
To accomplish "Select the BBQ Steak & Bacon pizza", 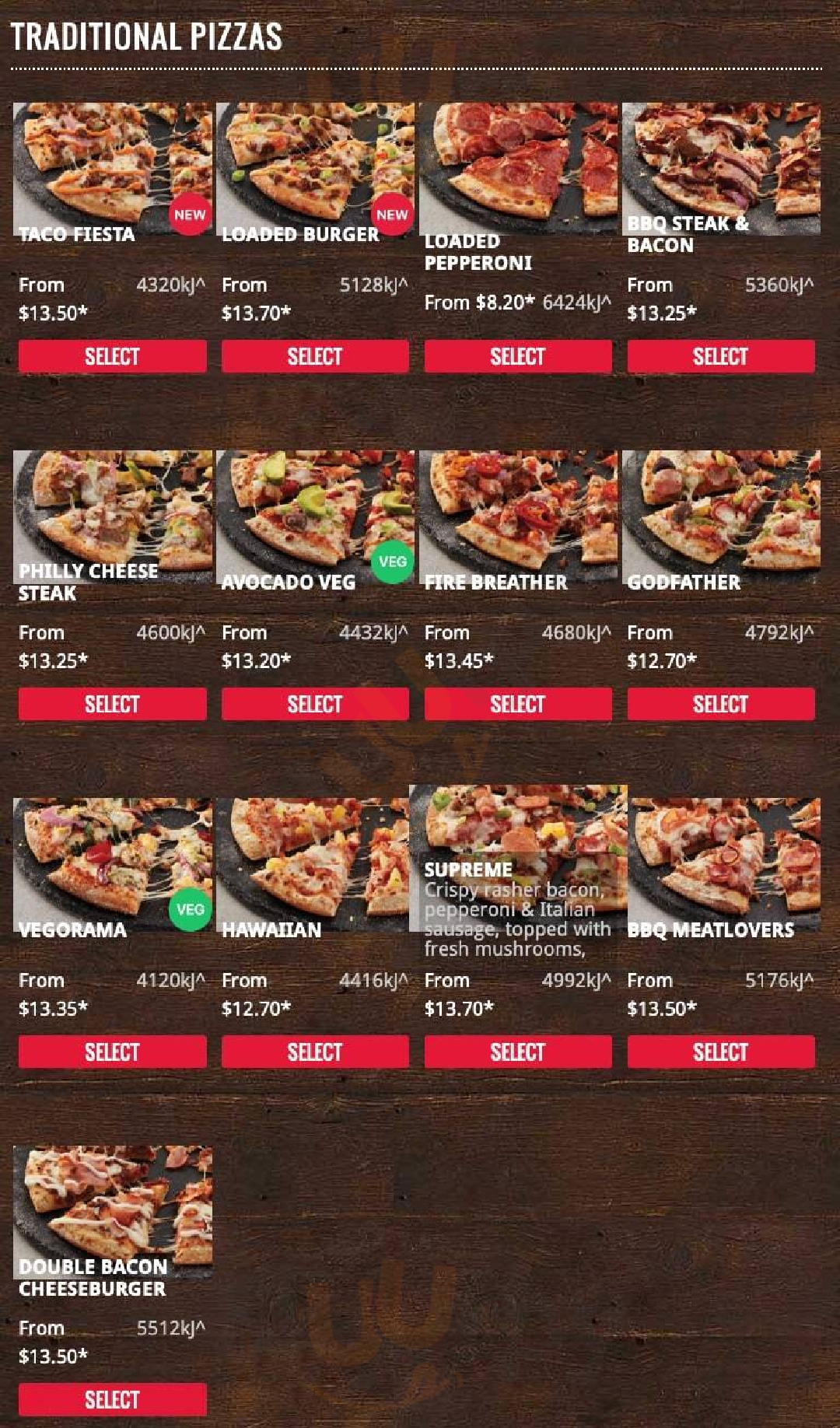I will pos(721,356).
